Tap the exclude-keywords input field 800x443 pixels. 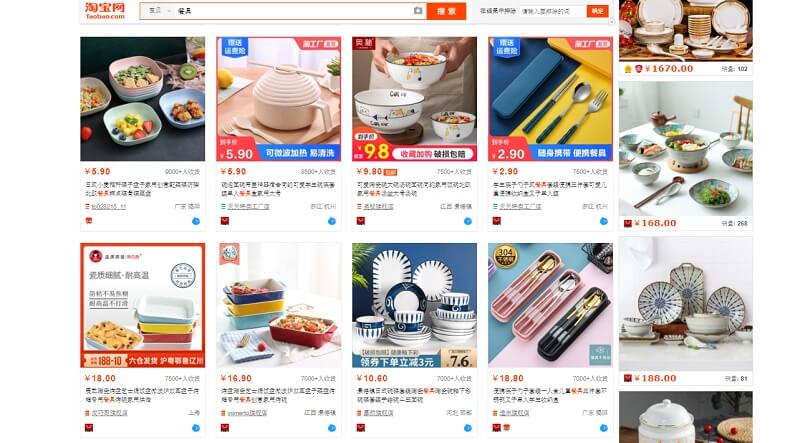[550, 11]
